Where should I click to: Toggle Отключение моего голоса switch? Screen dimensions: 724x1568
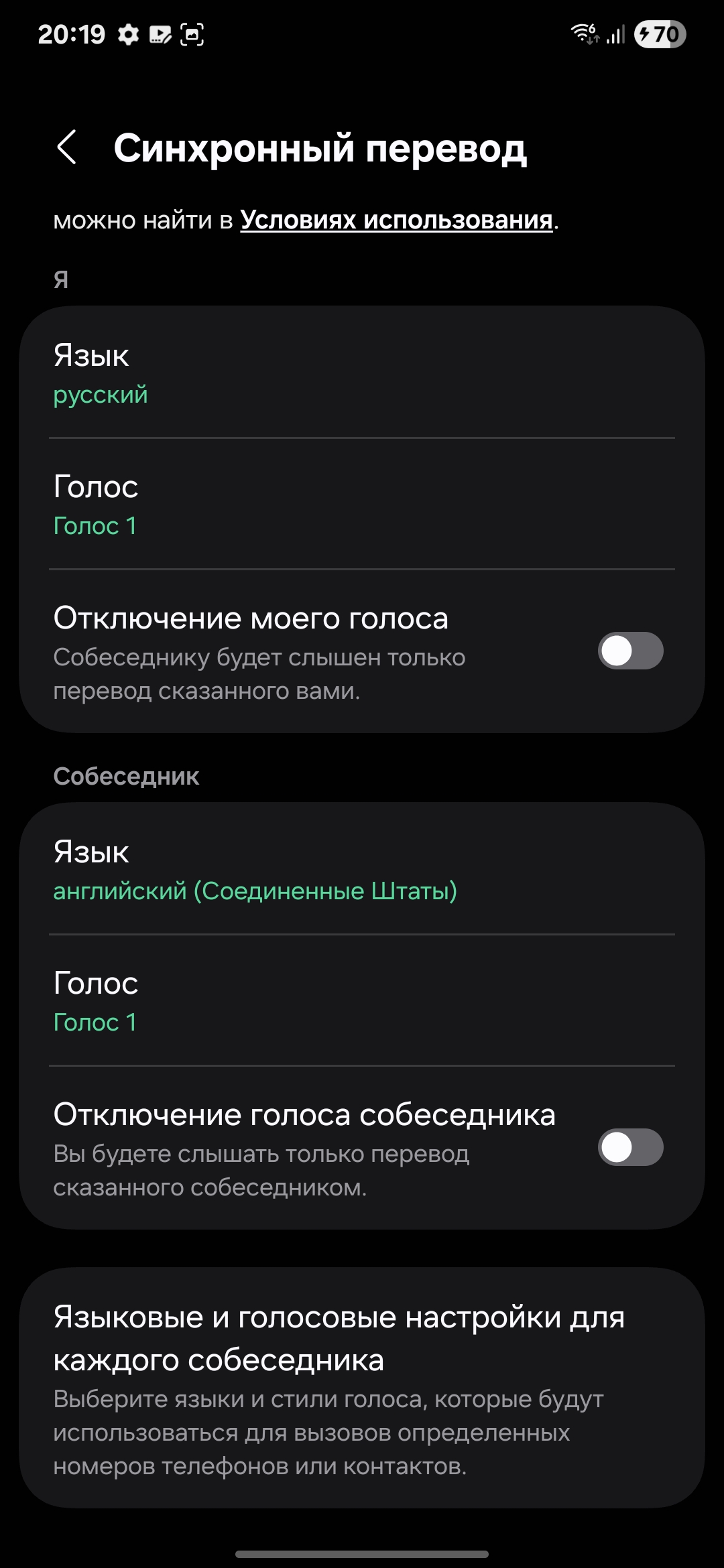tap(630, 651)
